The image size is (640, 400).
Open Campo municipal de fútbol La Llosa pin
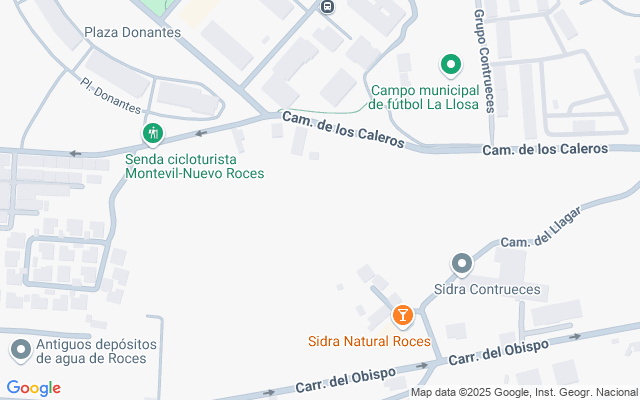click(451, 65)
